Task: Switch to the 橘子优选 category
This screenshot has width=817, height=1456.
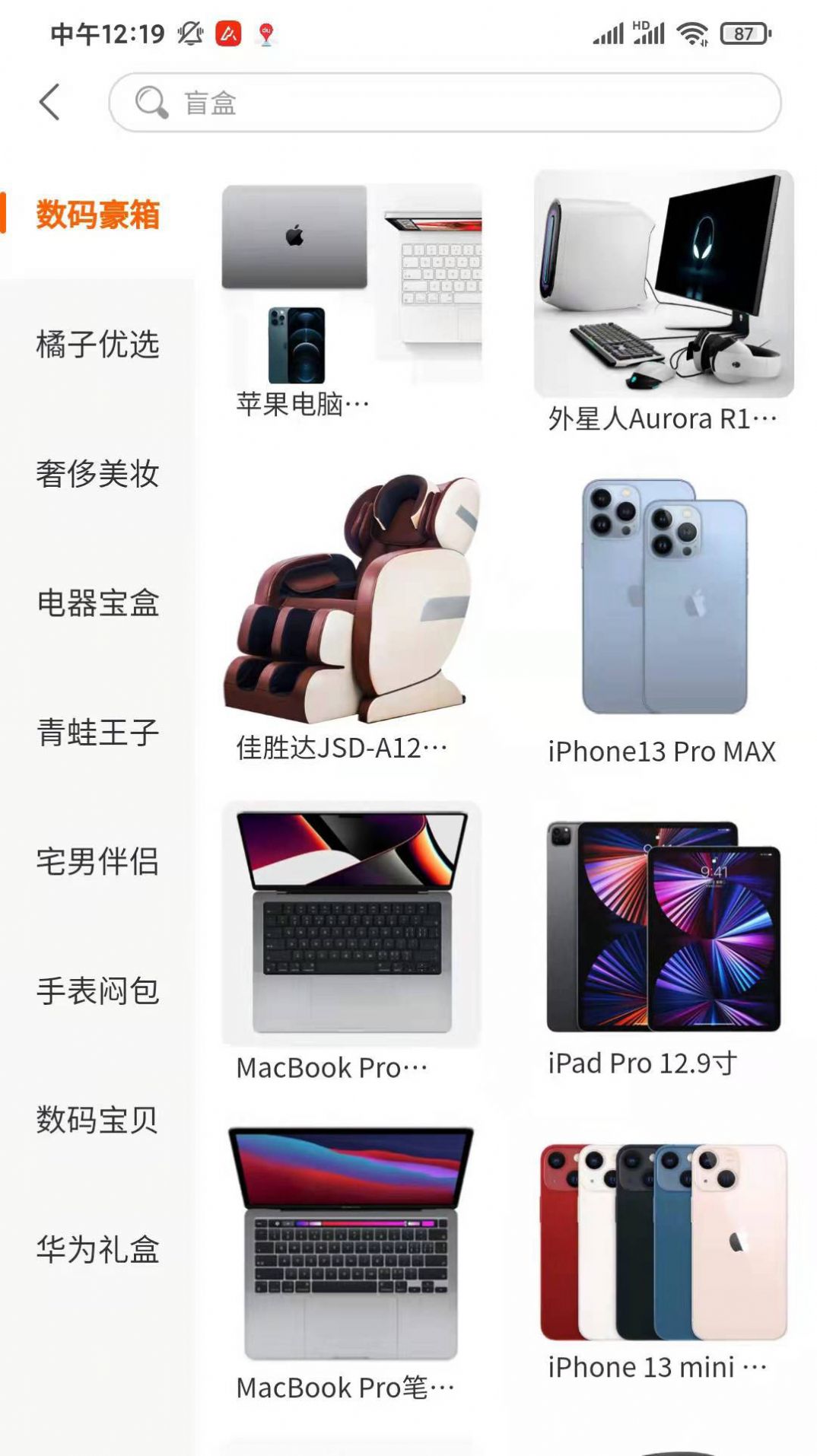Action: coord(97,344)
